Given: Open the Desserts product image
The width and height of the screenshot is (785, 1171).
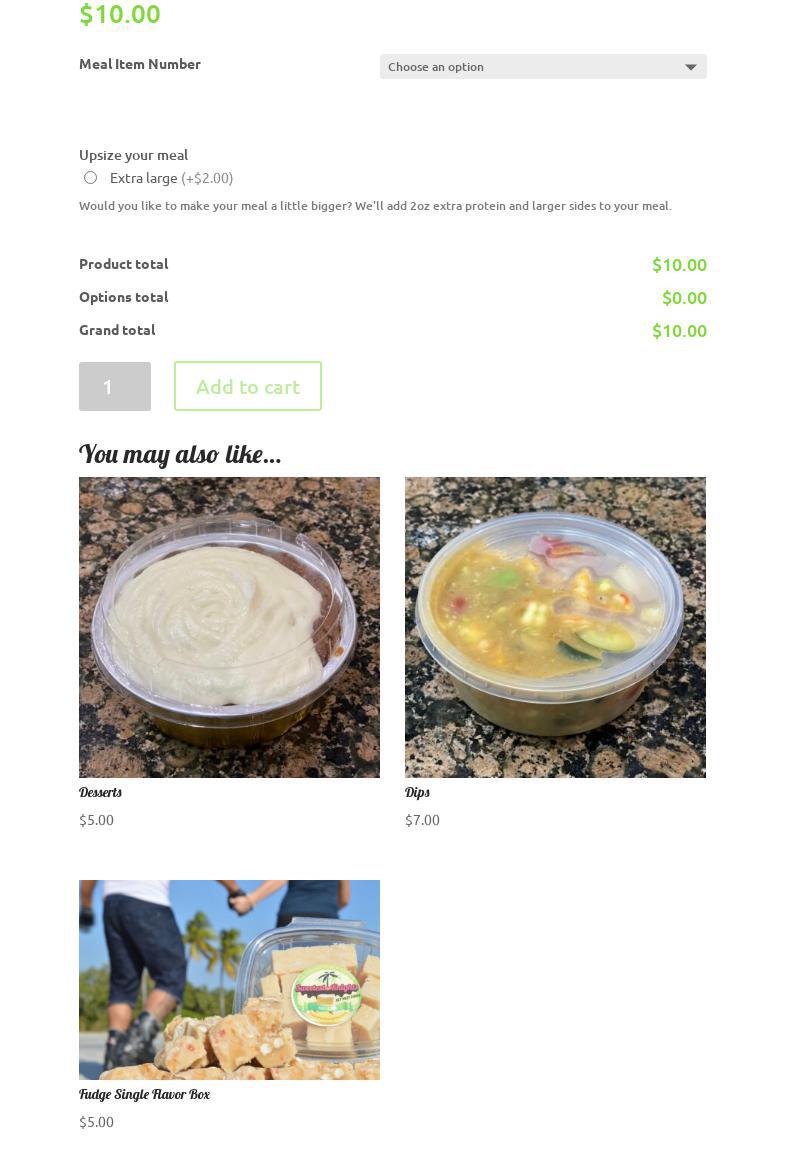Looking at the screenshot, I should [x=229, y=627].
